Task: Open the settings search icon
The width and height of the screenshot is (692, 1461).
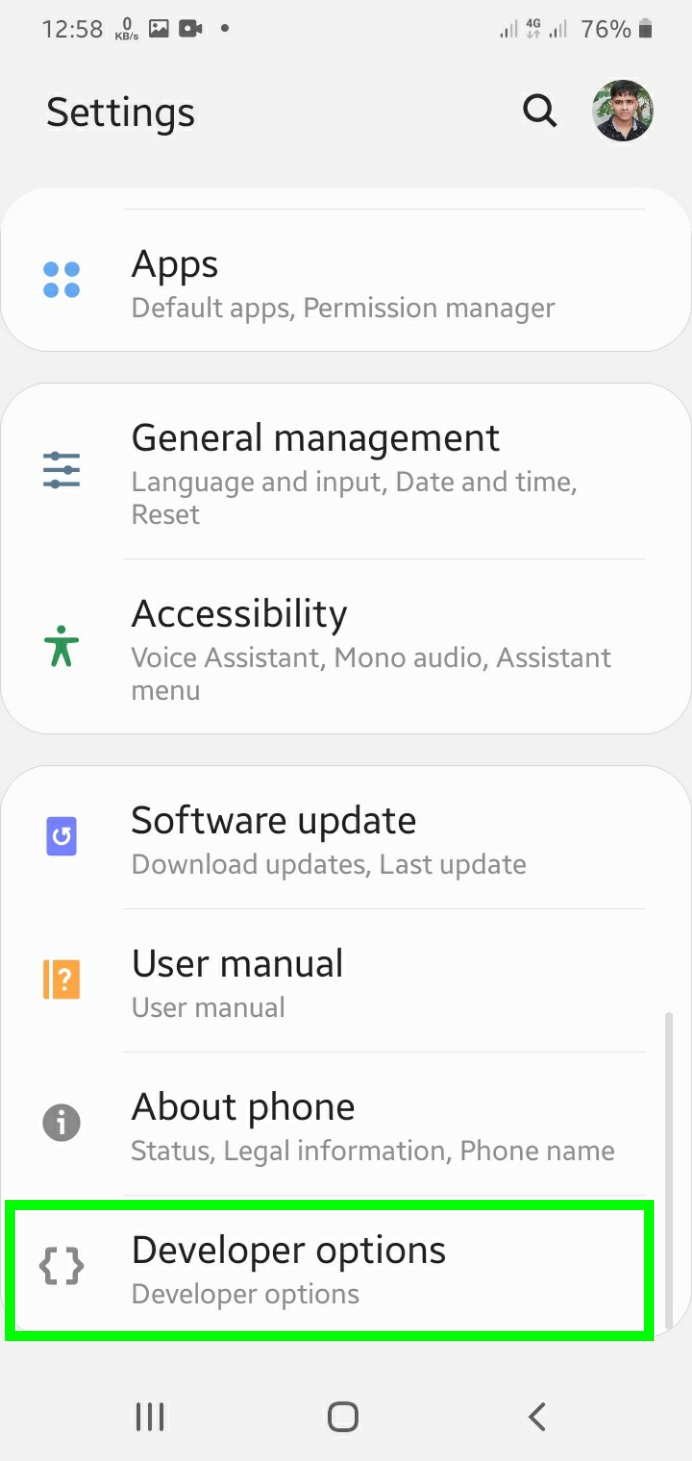Action: click(x=539, y=111)
